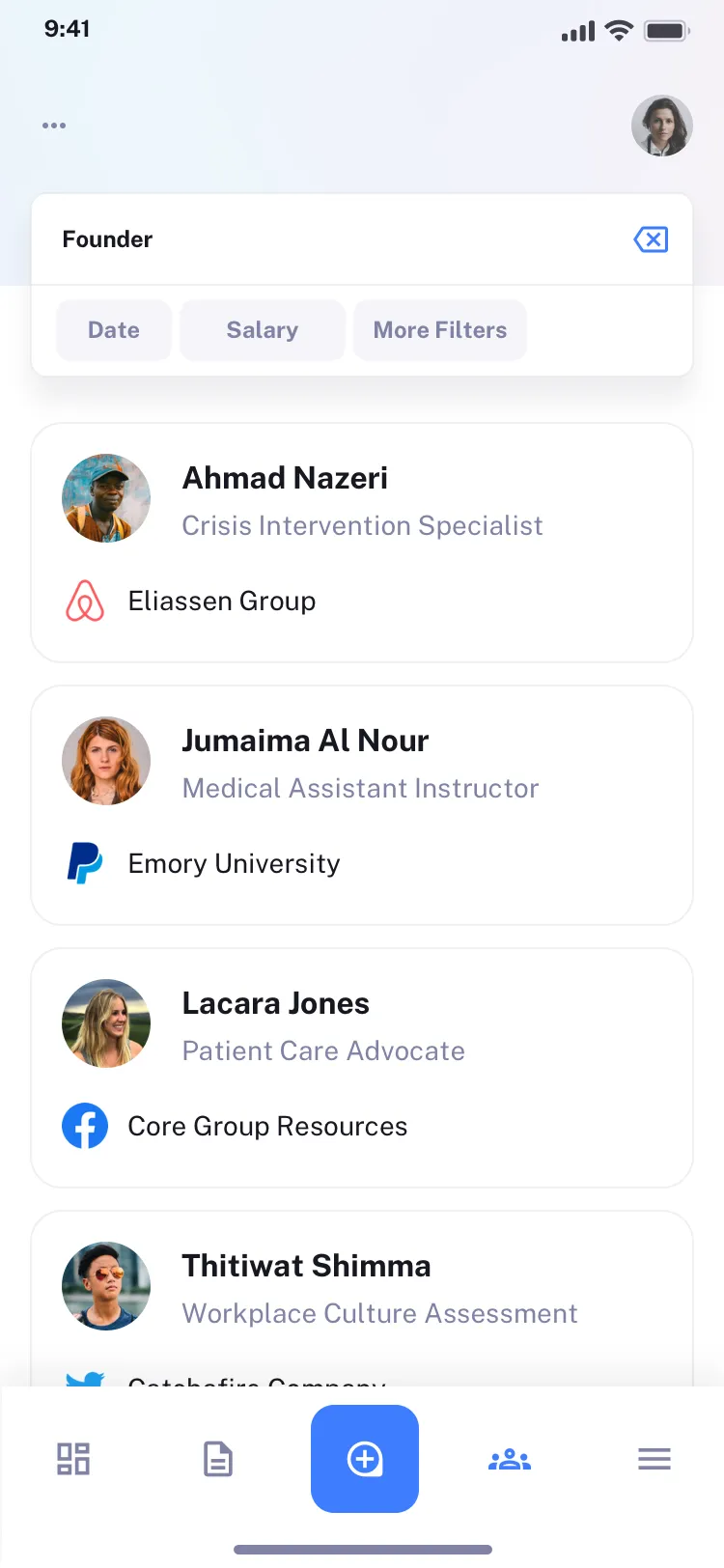Open Ahmad Nazeri's profile card
Image resolution: width=724 pixels, height=1568 pixels.
pos(362,543)
